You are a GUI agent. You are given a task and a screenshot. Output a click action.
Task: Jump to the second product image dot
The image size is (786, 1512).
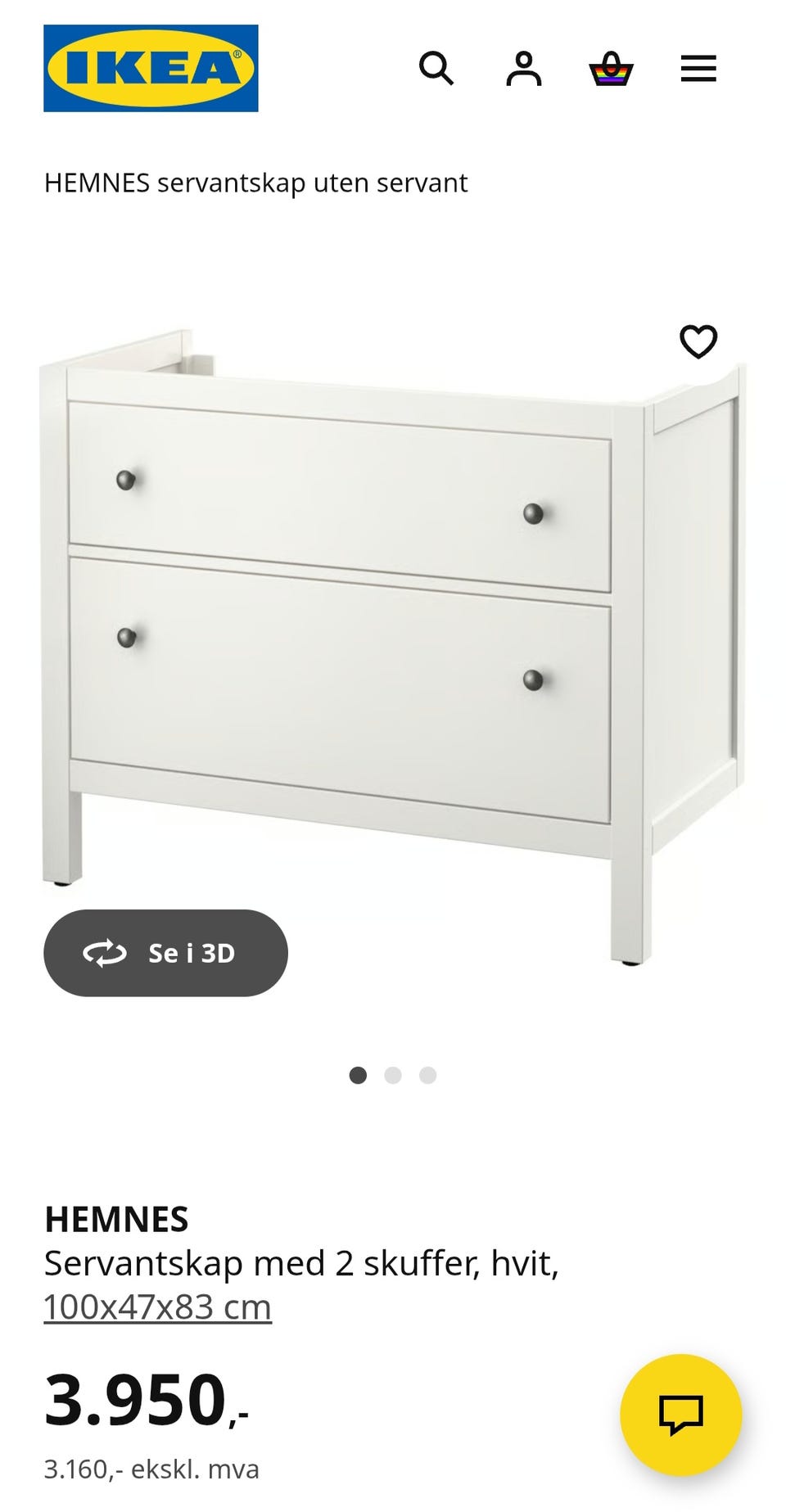click(393, 1075)
